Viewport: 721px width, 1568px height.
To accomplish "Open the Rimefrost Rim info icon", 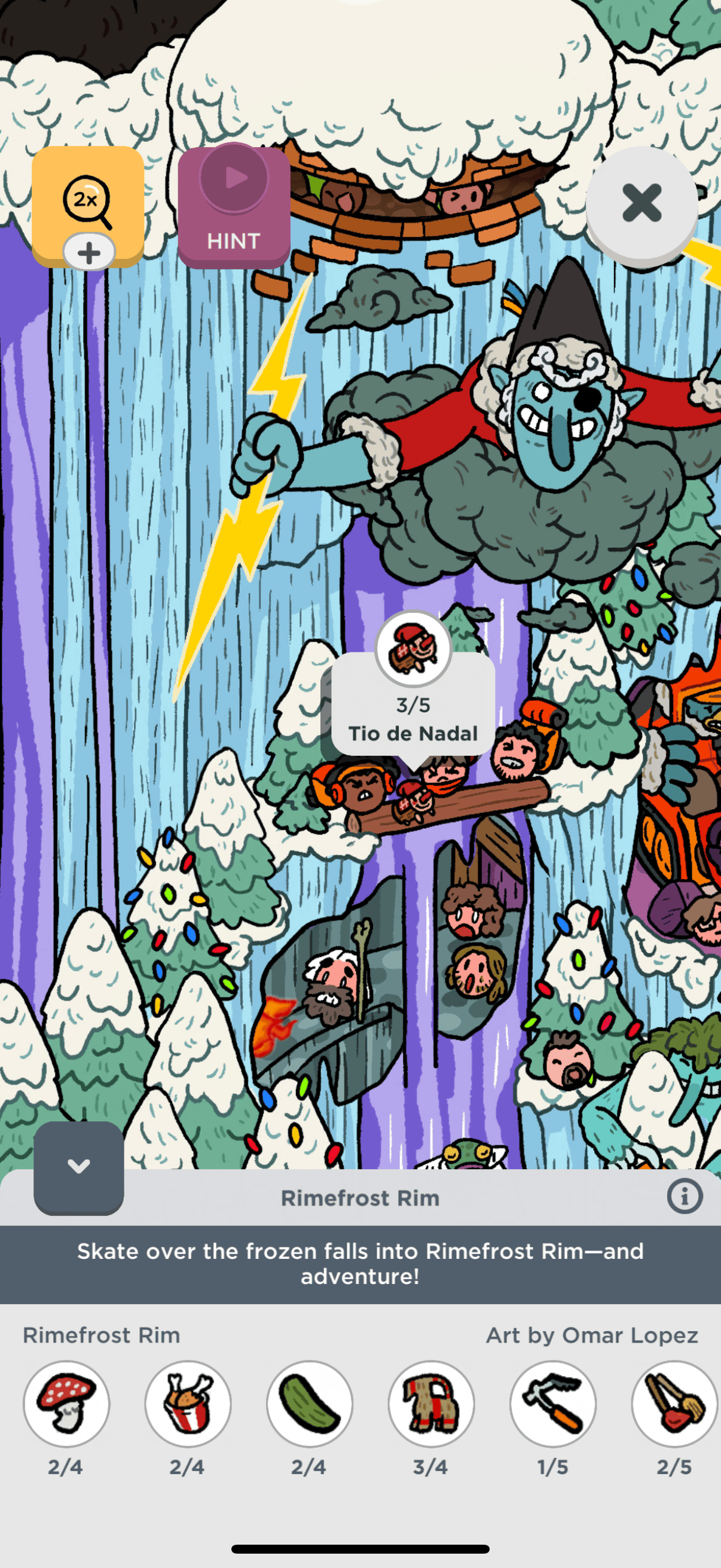I will coord(684,1196).
